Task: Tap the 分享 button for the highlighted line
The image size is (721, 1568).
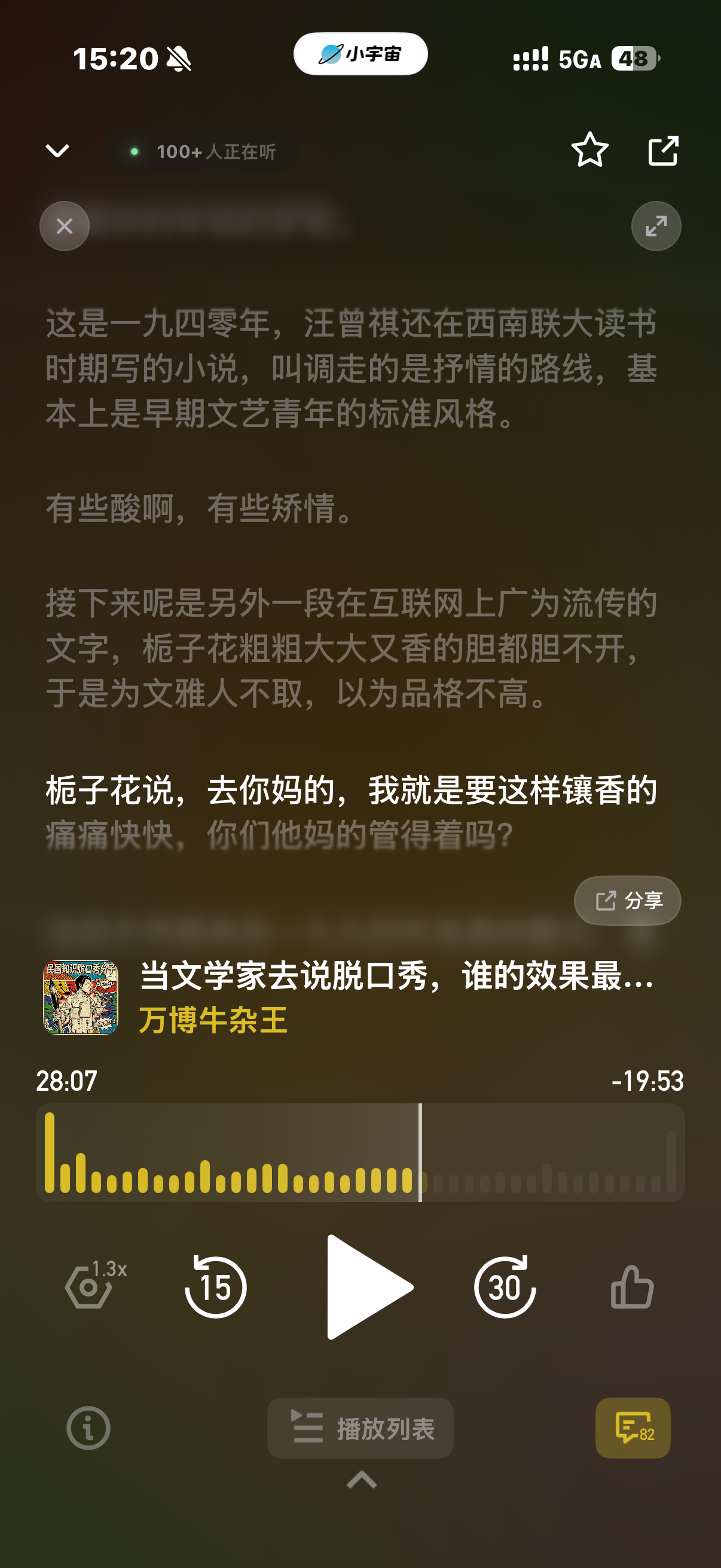Action: tap(627, 900)
